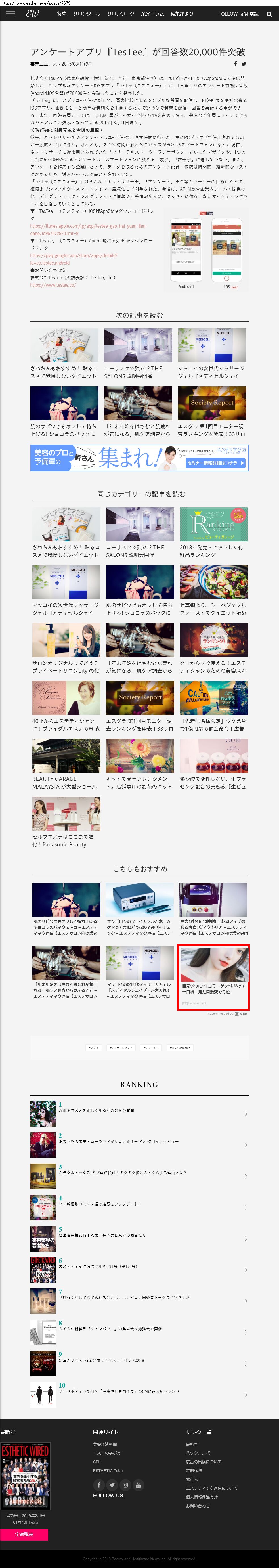
Task: Open the ESTHETIC Tube footer link
Action: 107,1470
